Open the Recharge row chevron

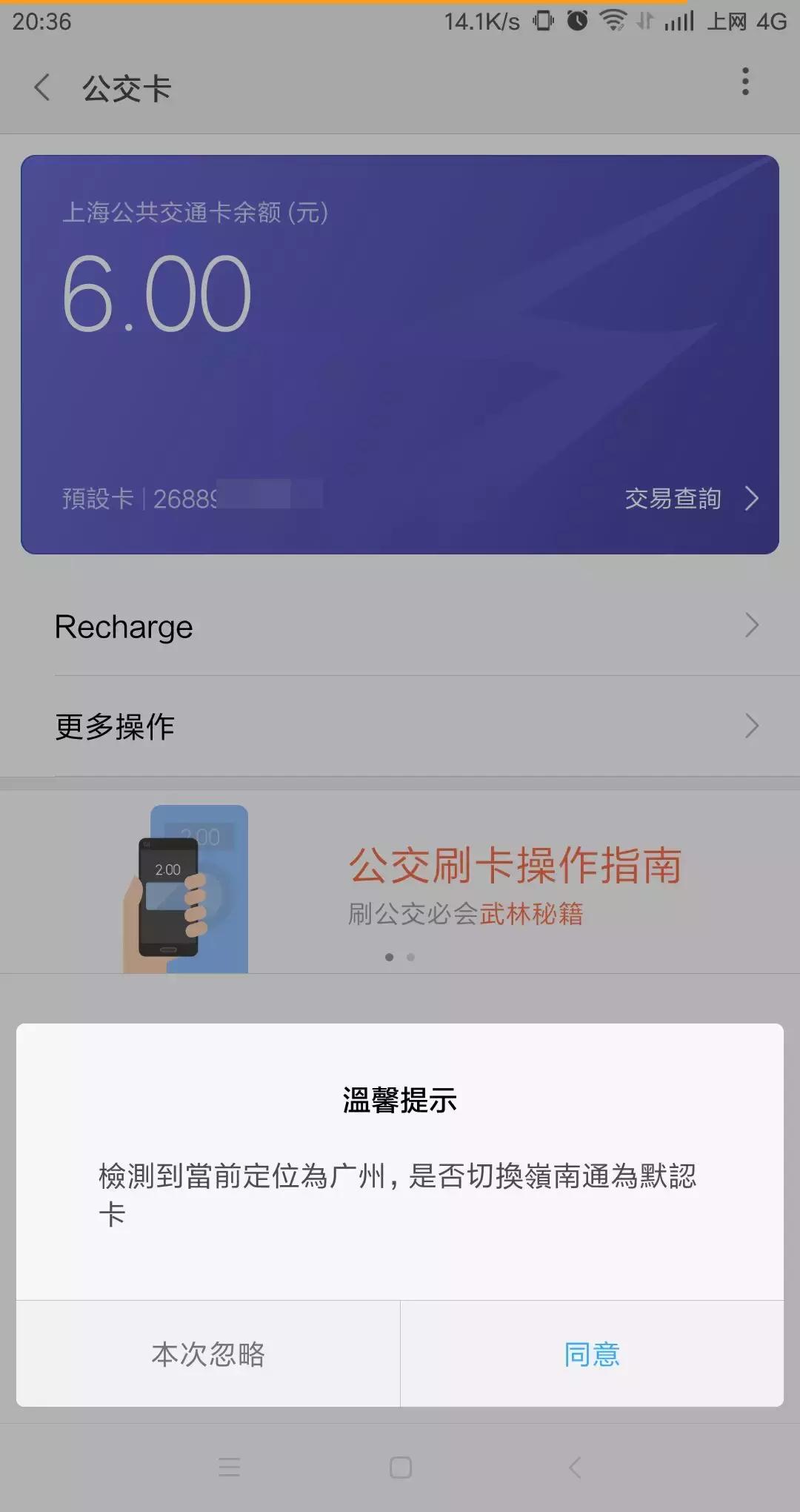coord(754,625)
